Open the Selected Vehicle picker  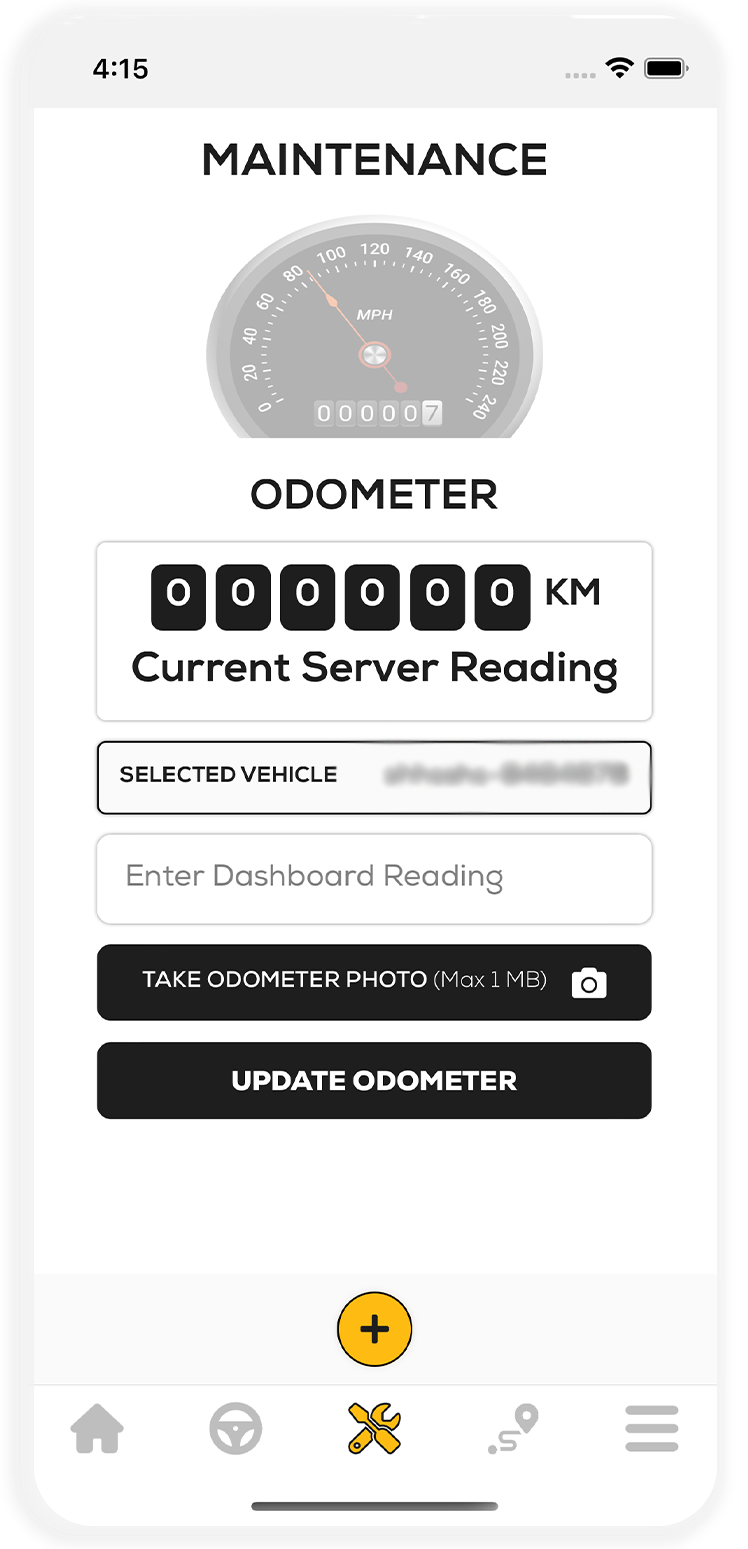[x=374, y=777]
